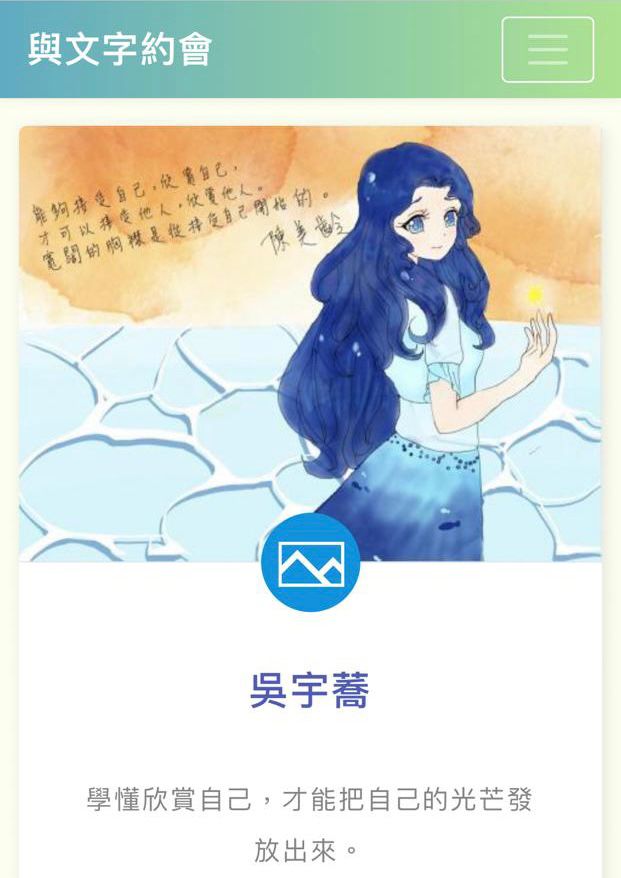
Task: Tap the 與文字約會 site title
Action: point(120,49)
